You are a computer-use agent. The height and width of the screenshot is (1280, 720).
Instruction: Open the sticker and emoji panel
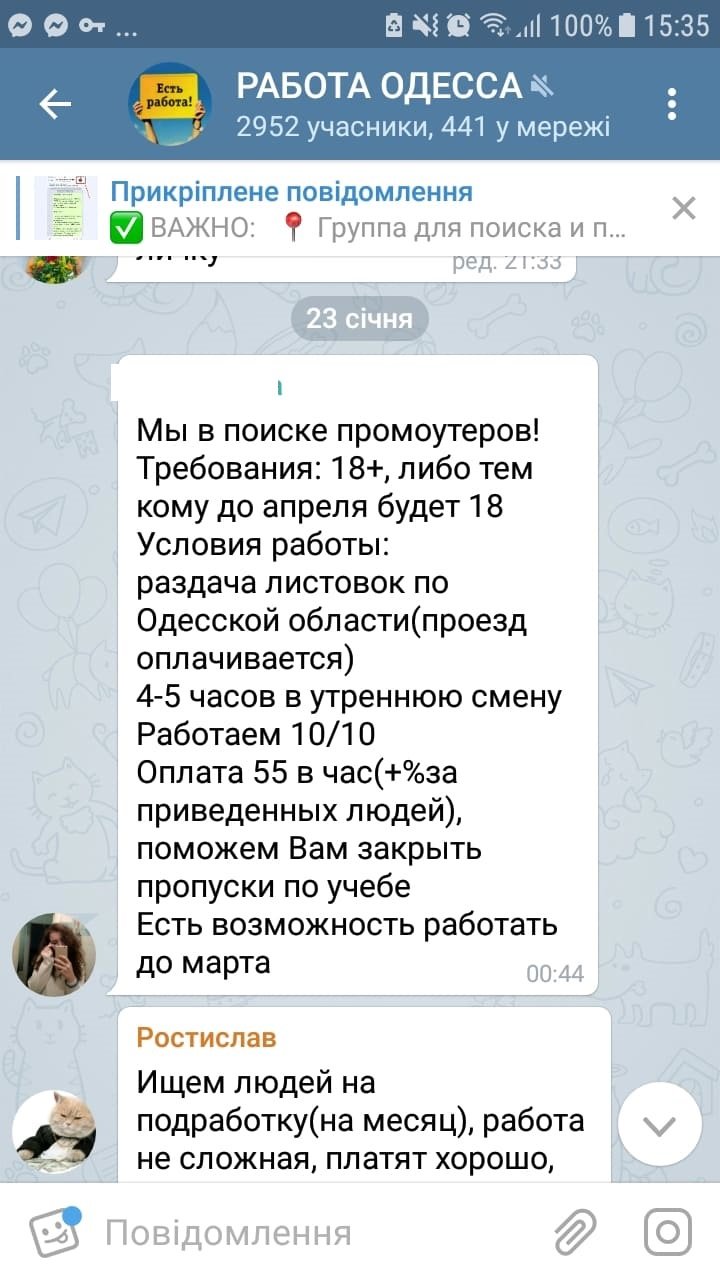tap(53, 1232)
